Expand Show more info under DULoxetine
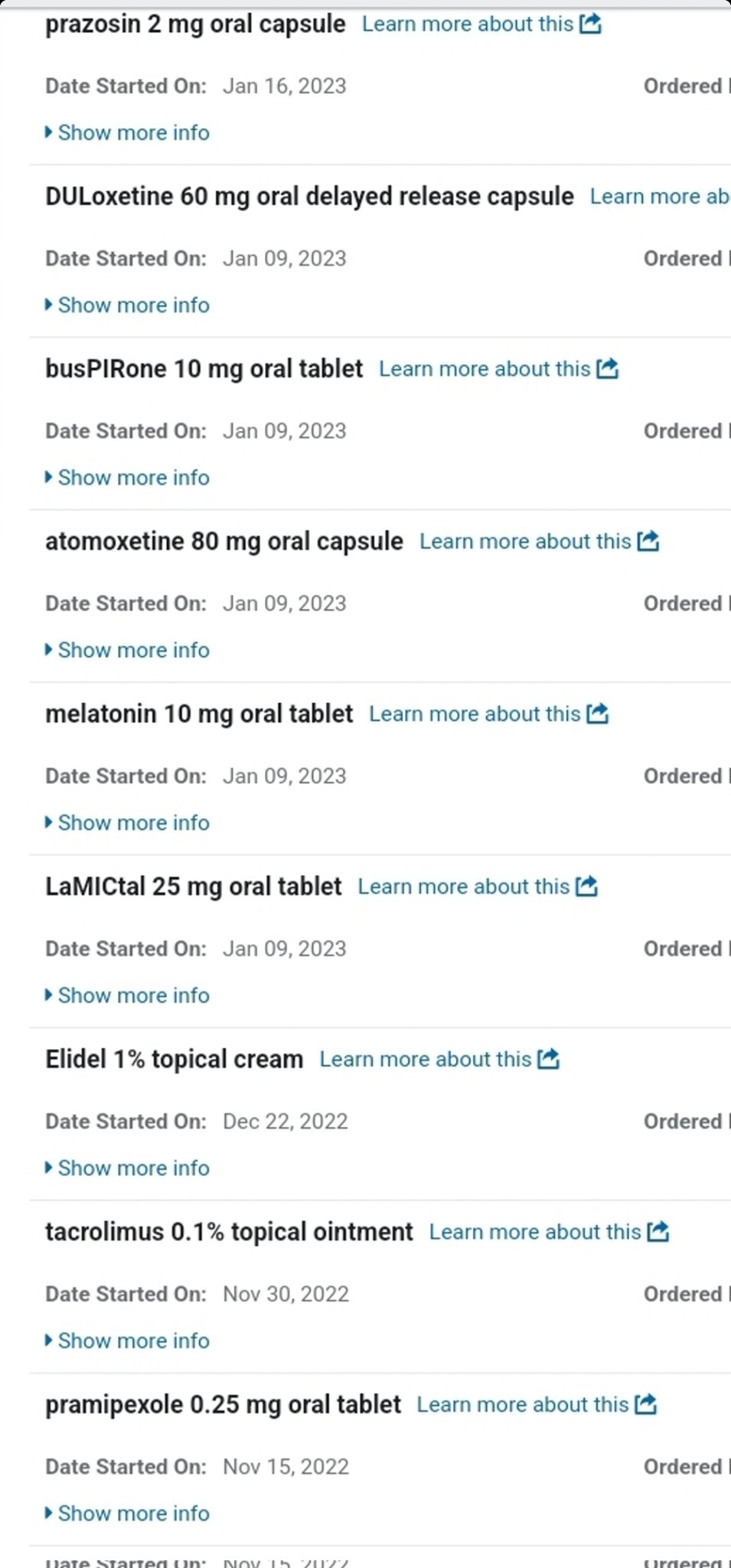The image size is (731, 1568). point(127,305)
